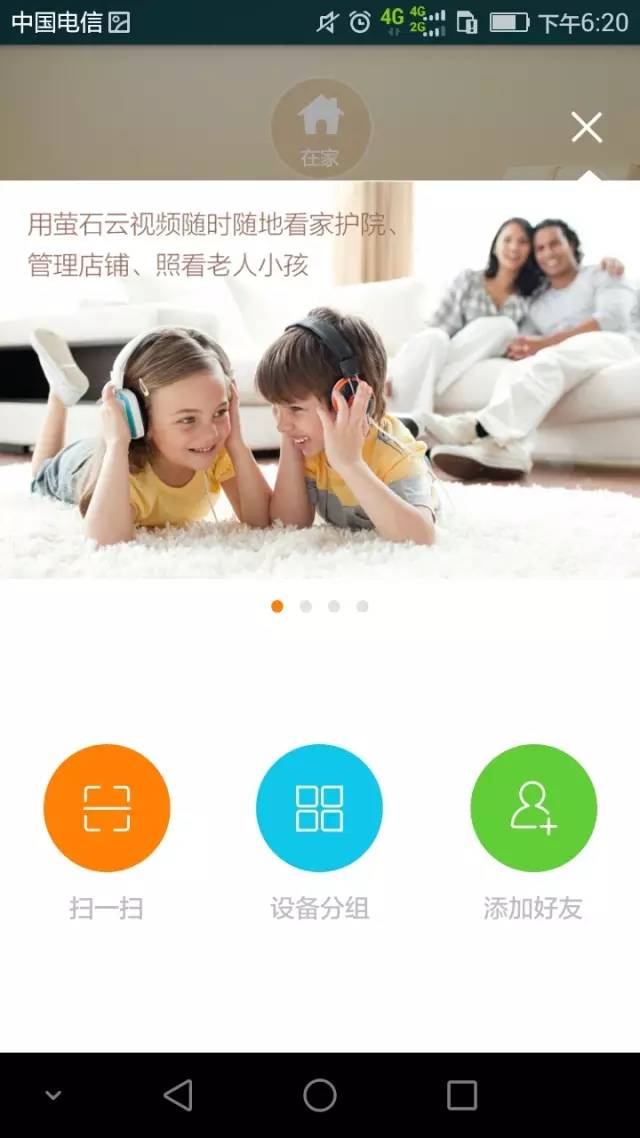Tap 添加好友 to add a friend

pos(533,808)
